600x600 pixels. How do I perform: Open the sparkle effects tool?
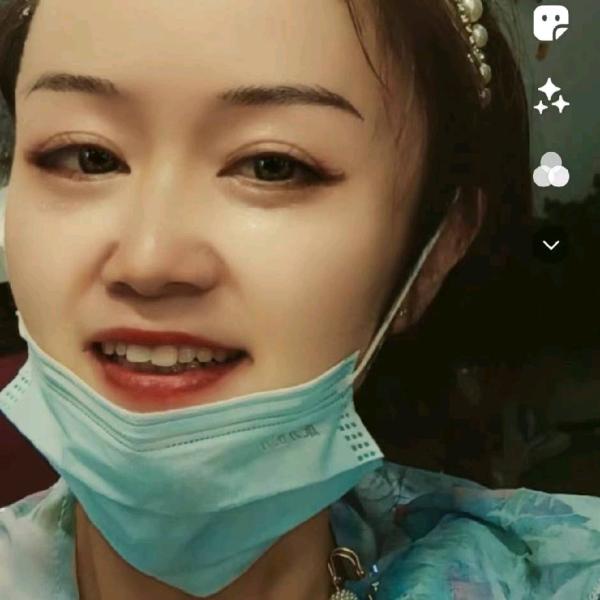coord(551,96)
